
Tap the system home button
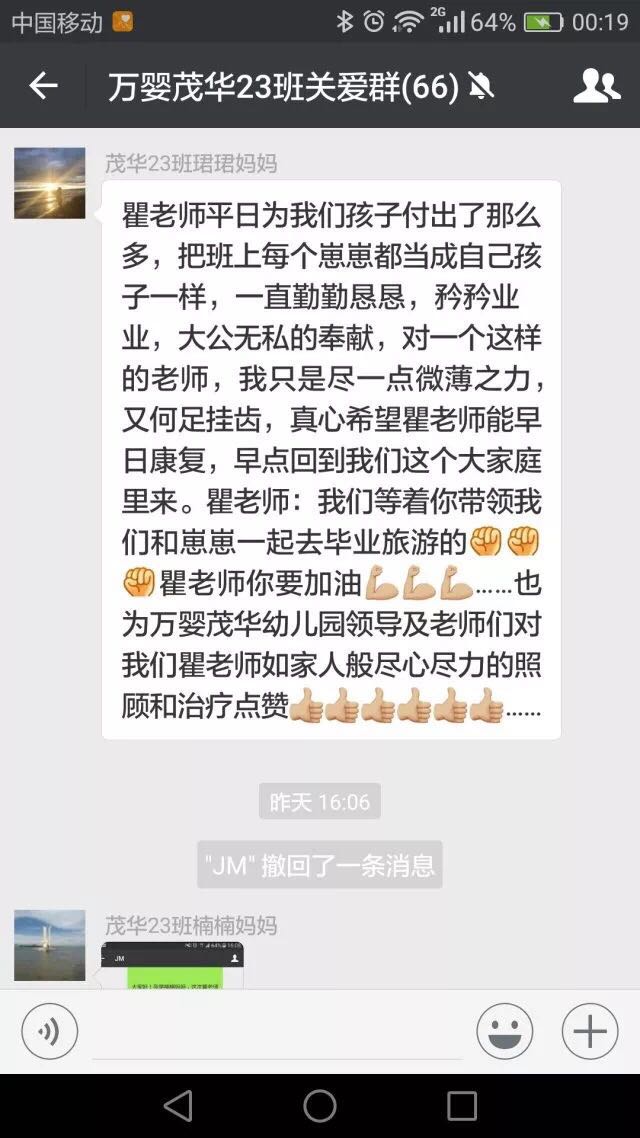pyautogui.click(x=320, y=1106)
